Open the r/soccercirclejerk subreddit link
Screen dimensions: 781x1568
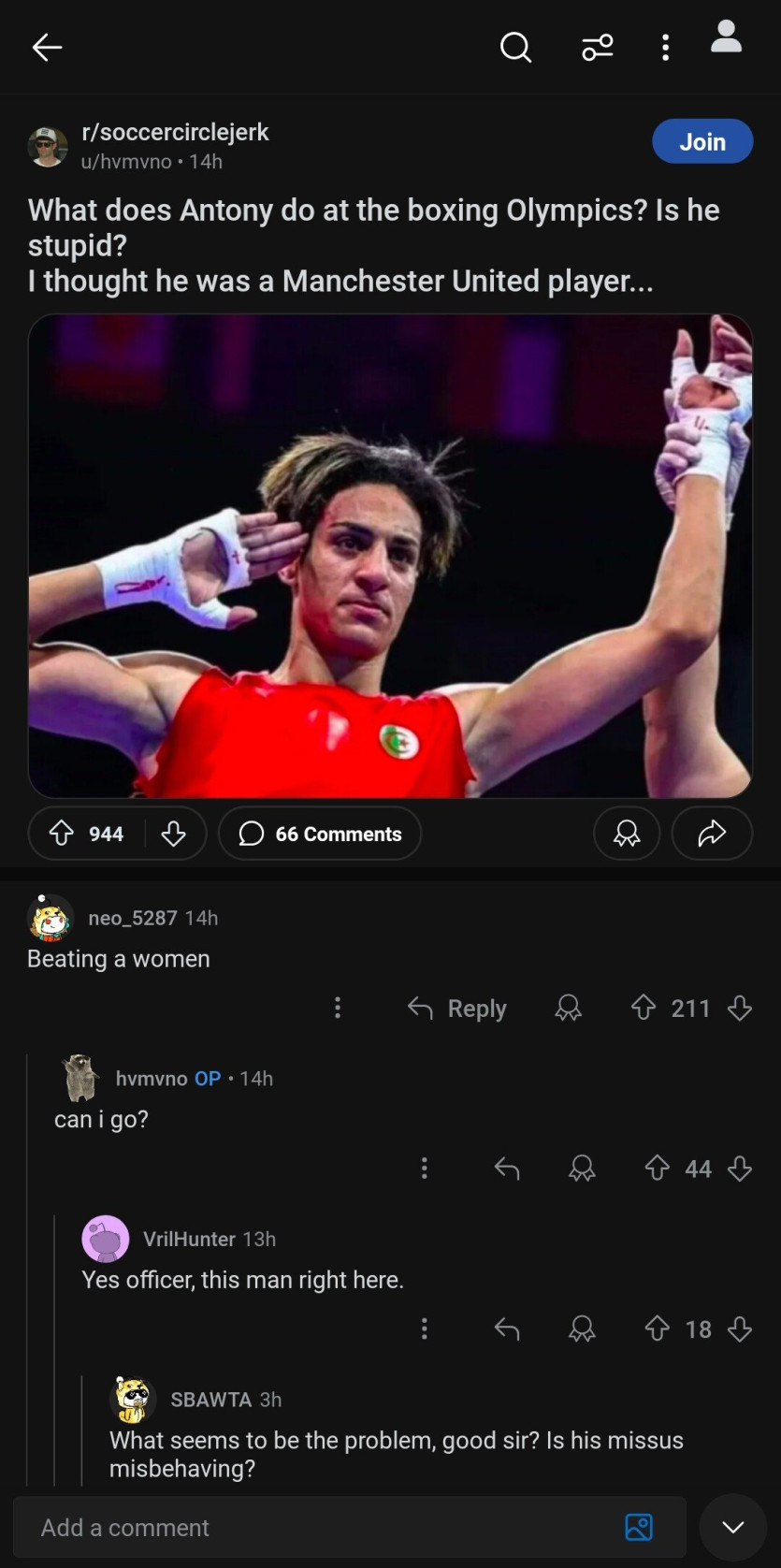point(175,132)
